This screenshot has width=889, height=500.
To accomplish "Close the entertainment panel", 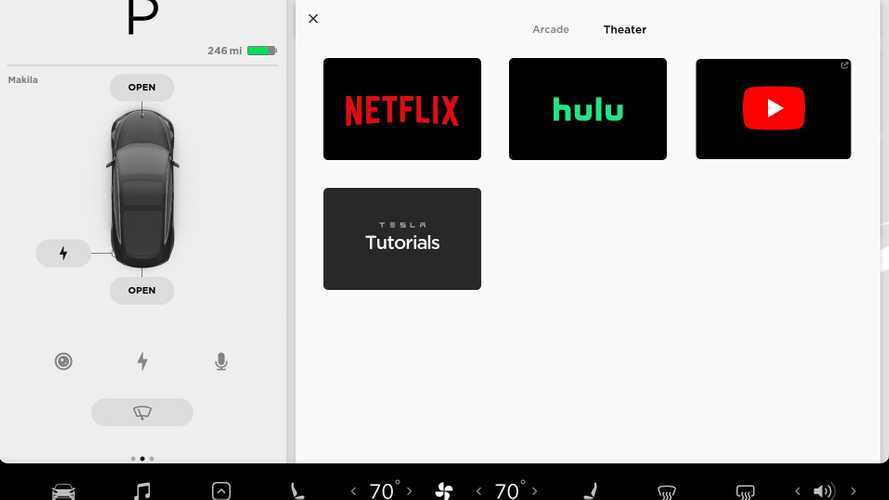I will tap(313, 19).
